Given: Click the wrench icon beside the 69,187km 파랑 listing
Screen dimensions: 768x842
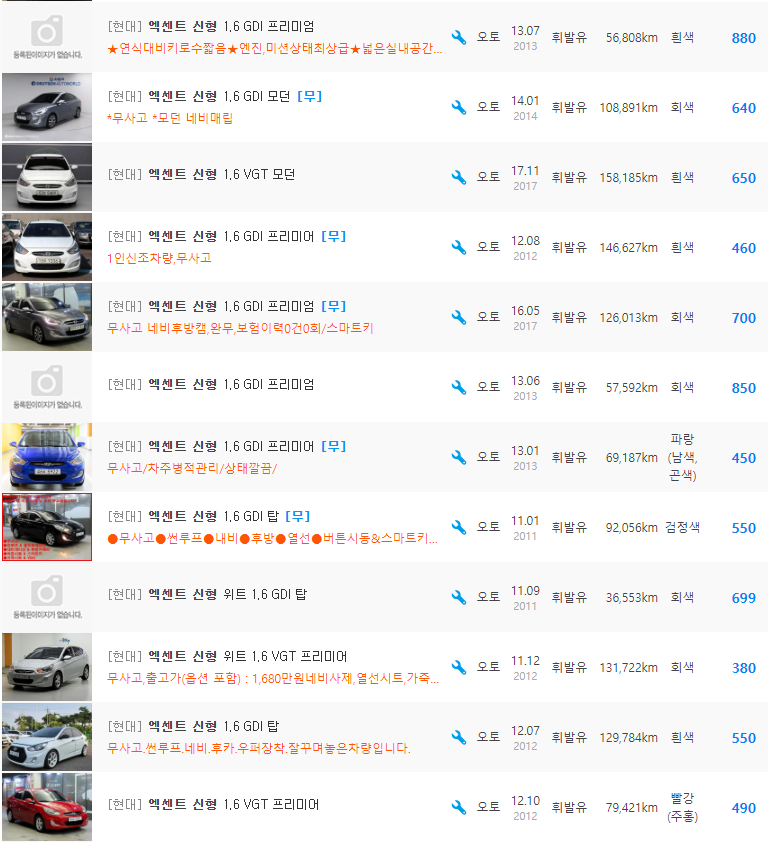Looking at the screenshot, I should [x=458, y=457].
